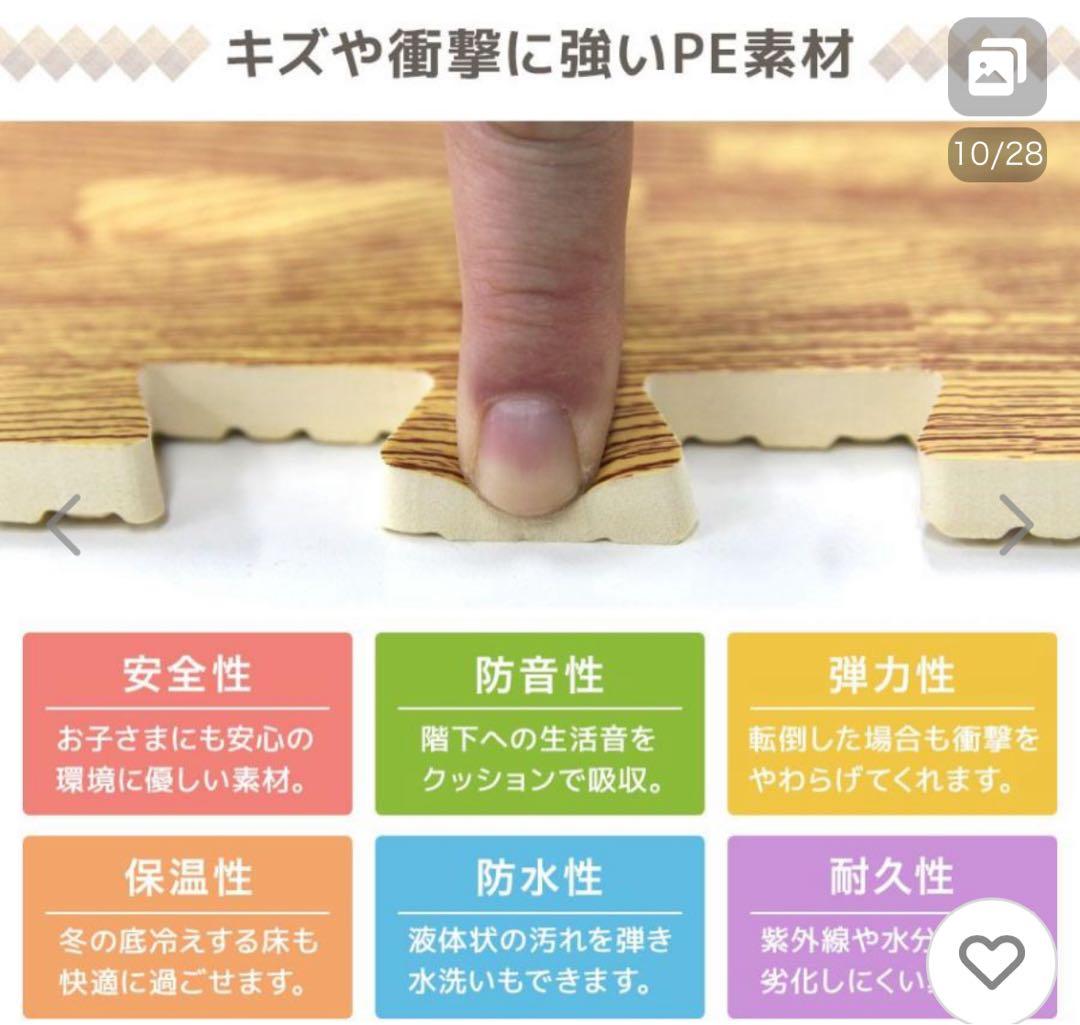Open the image gallery view icon
Image resolution: width=1080 pixels, height=1025 pixels.
(x=996, y=67)
